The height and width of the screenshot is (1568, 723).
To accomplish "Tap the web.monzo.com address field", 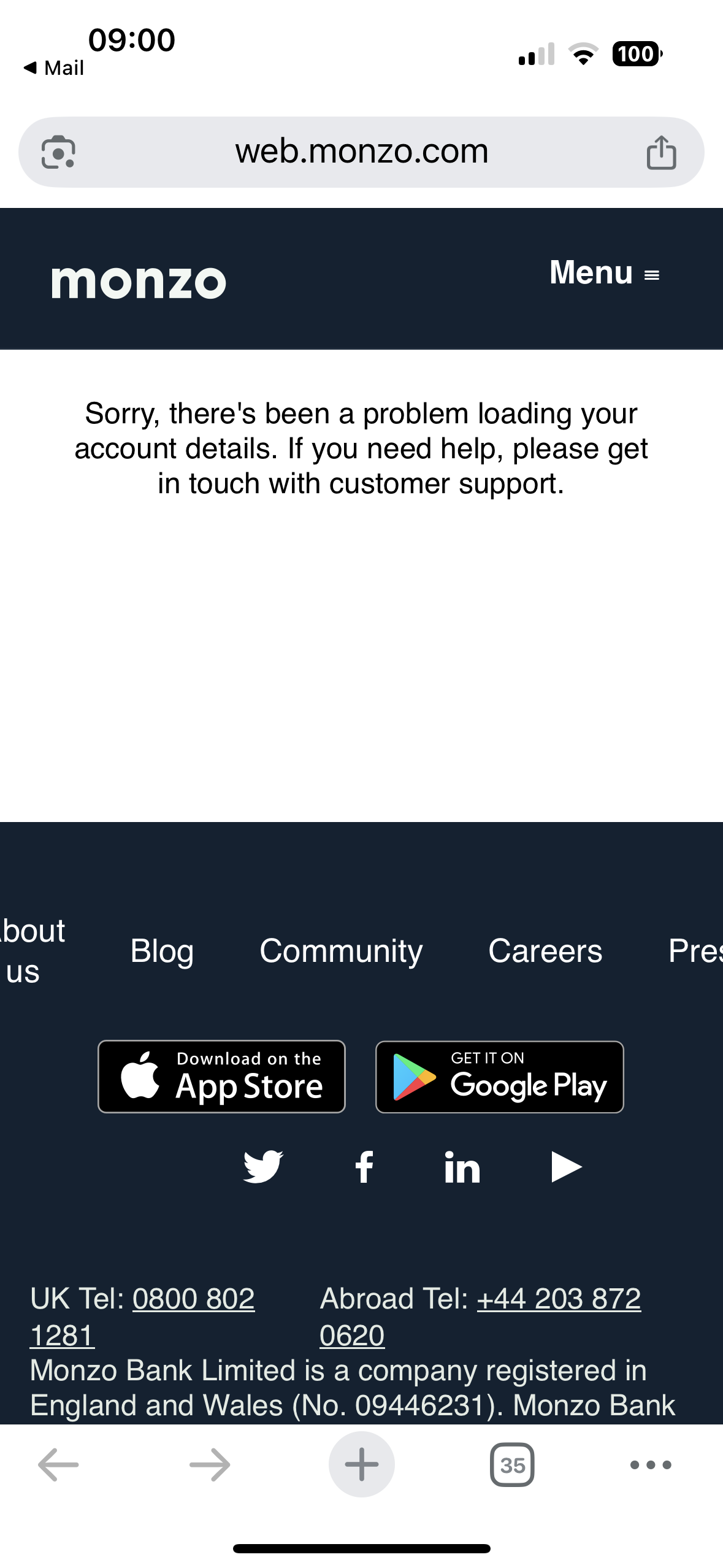I will [361, 152].
